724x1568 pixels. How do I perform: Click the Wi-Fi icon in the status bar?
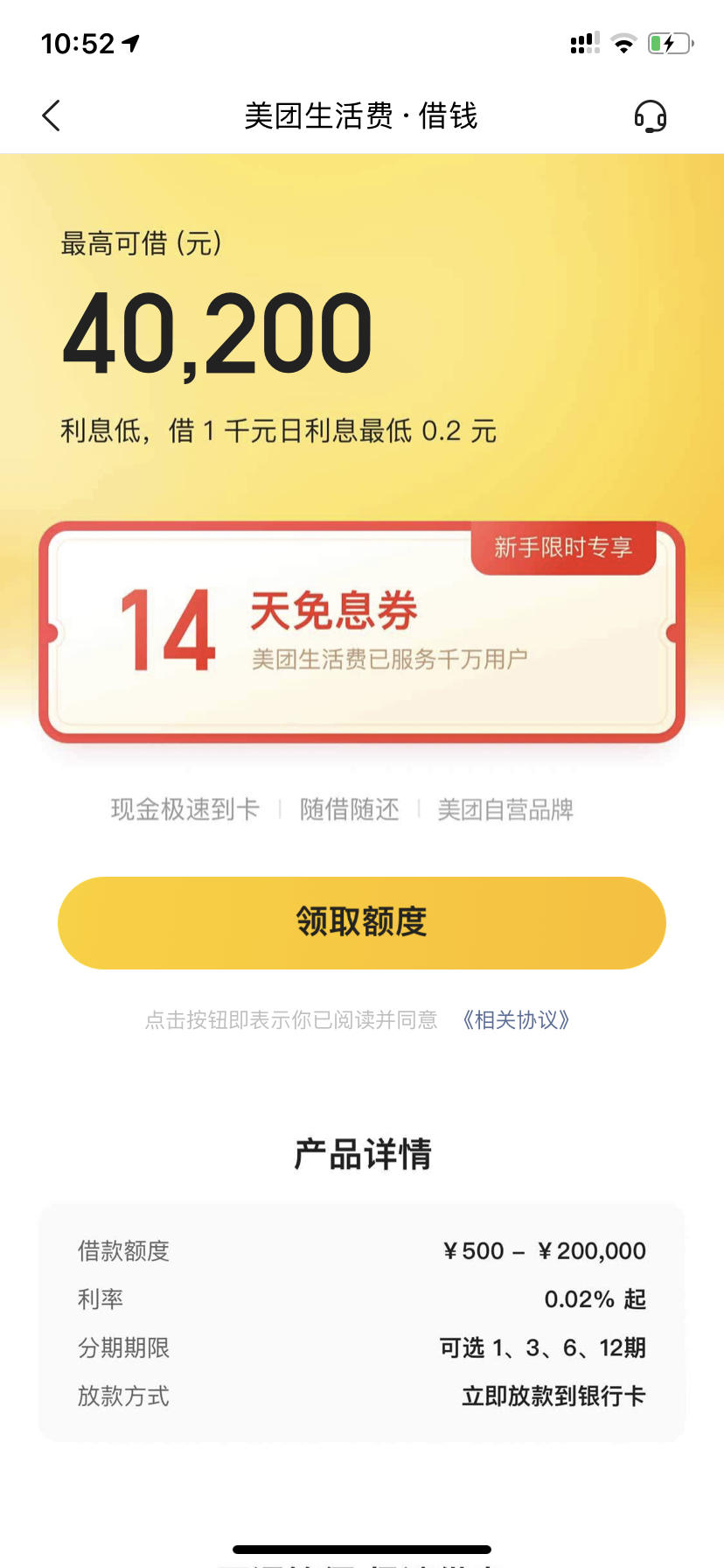pos(624,41)
